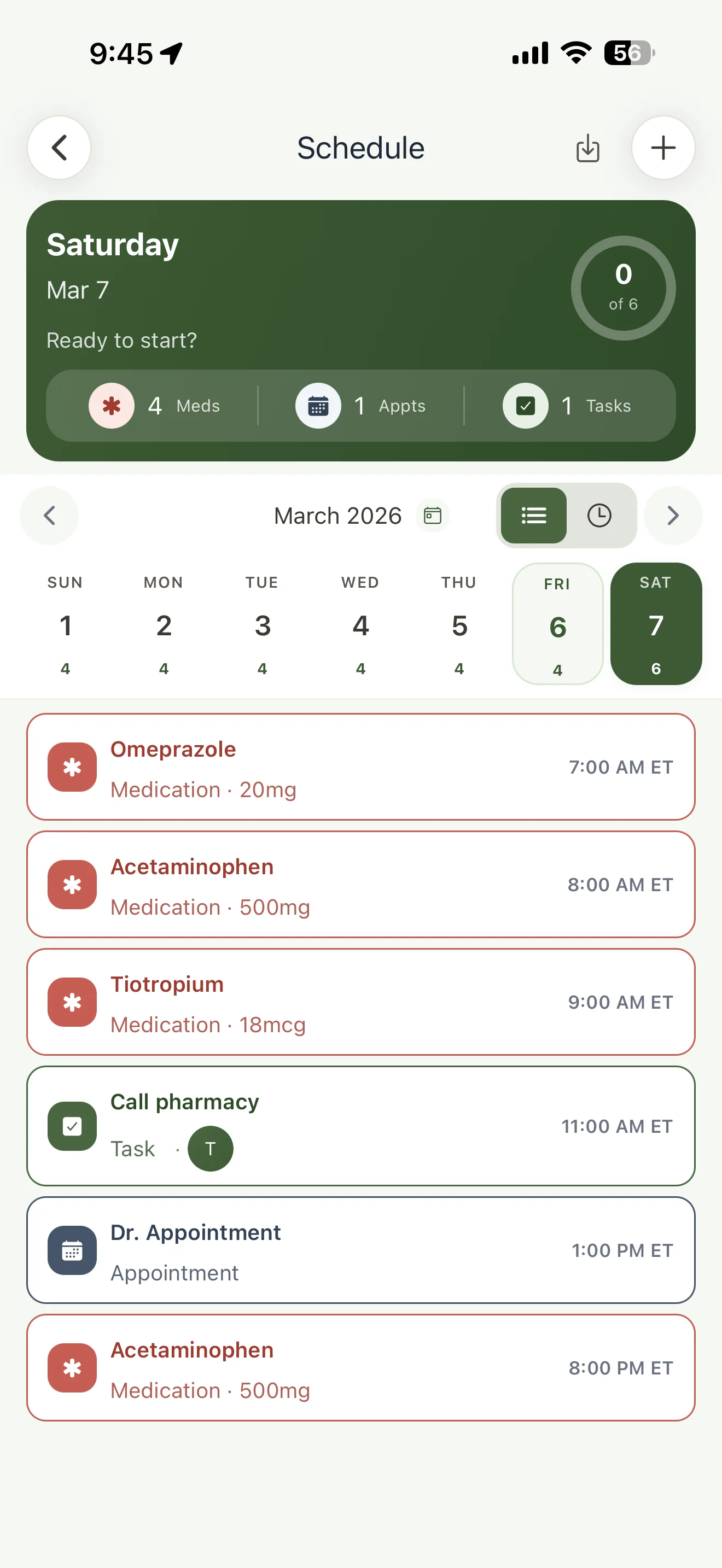This screenshot has width=722, height=1568.
Task: Tap the plus icon to add a new item
Action: click(663, 147)
